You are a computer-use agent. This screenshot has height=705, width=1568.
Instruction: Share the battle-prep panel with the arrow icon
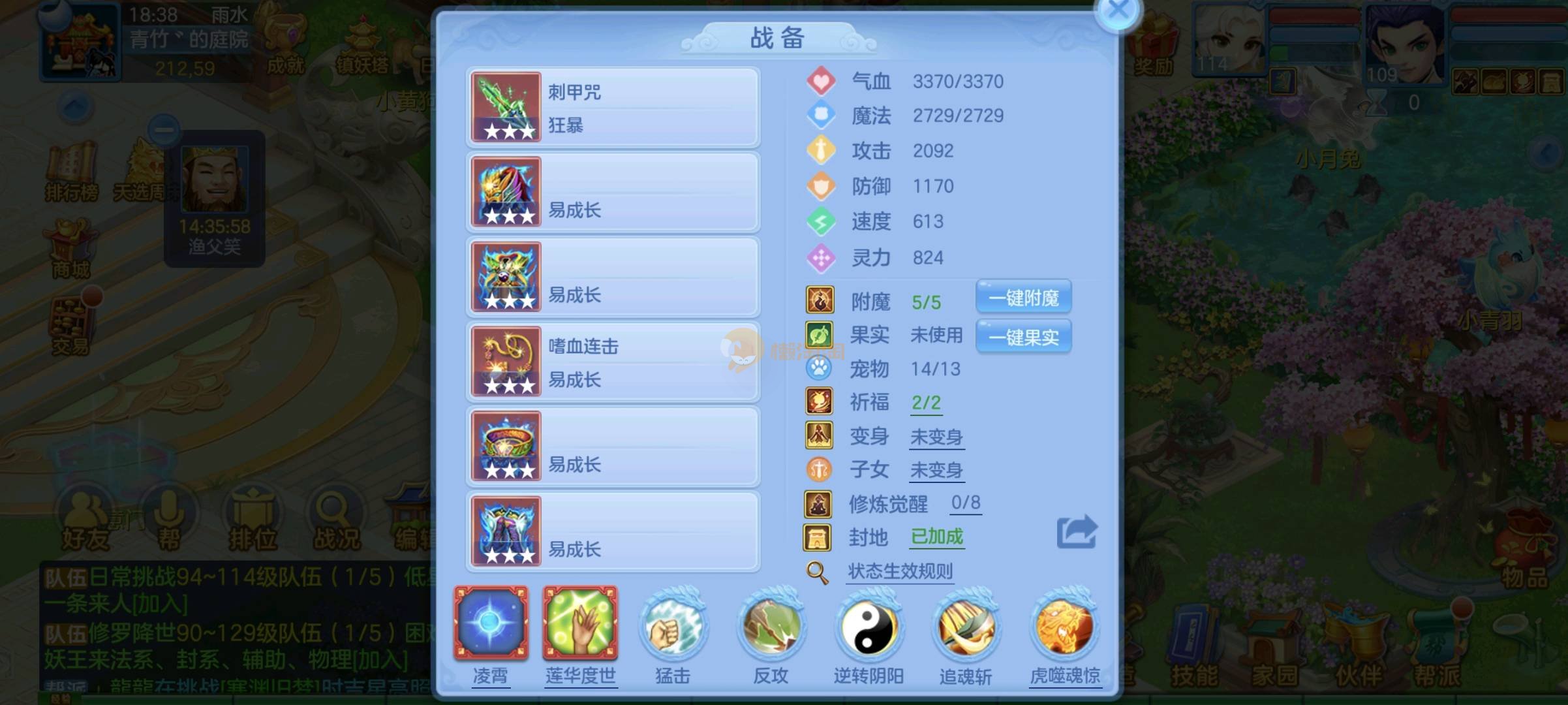pyautogui.click(x=1077, y=532)
